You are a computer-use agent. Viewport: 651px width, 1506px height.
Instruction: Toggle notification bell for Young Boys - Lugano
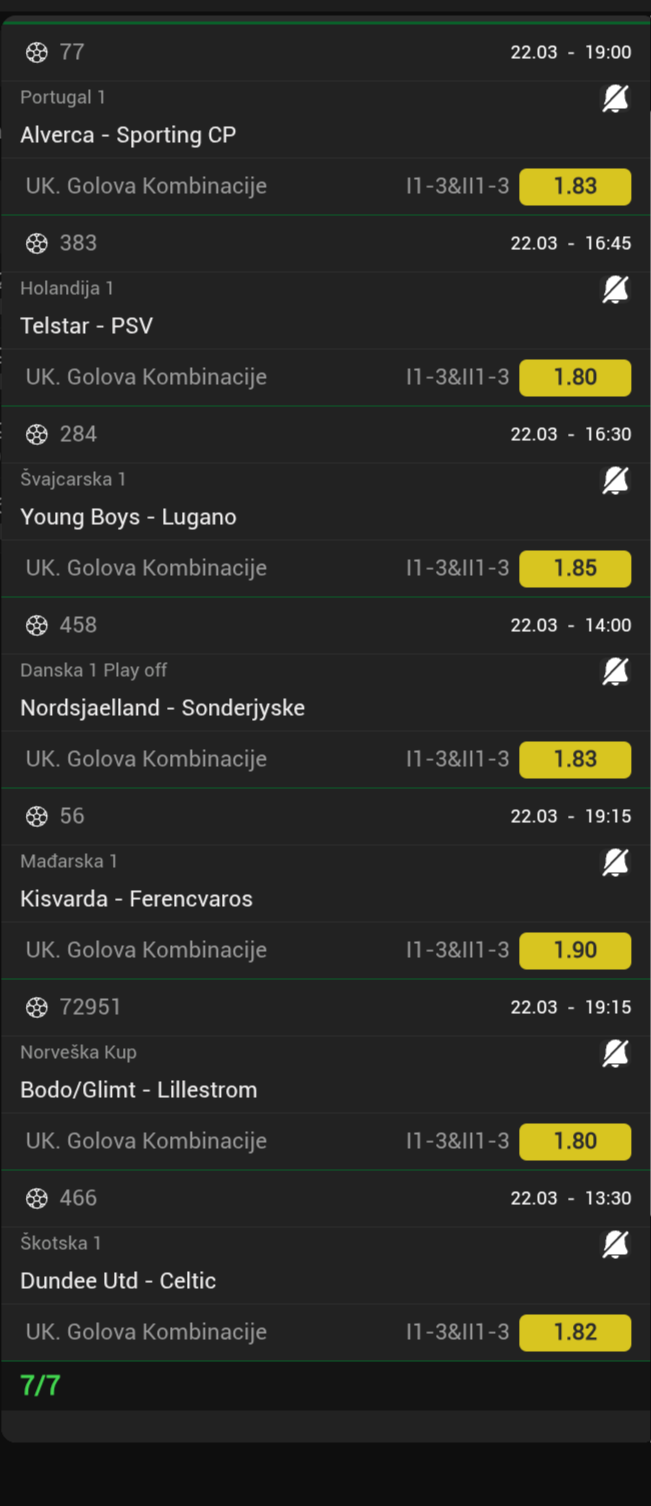[x=615, y=481]
